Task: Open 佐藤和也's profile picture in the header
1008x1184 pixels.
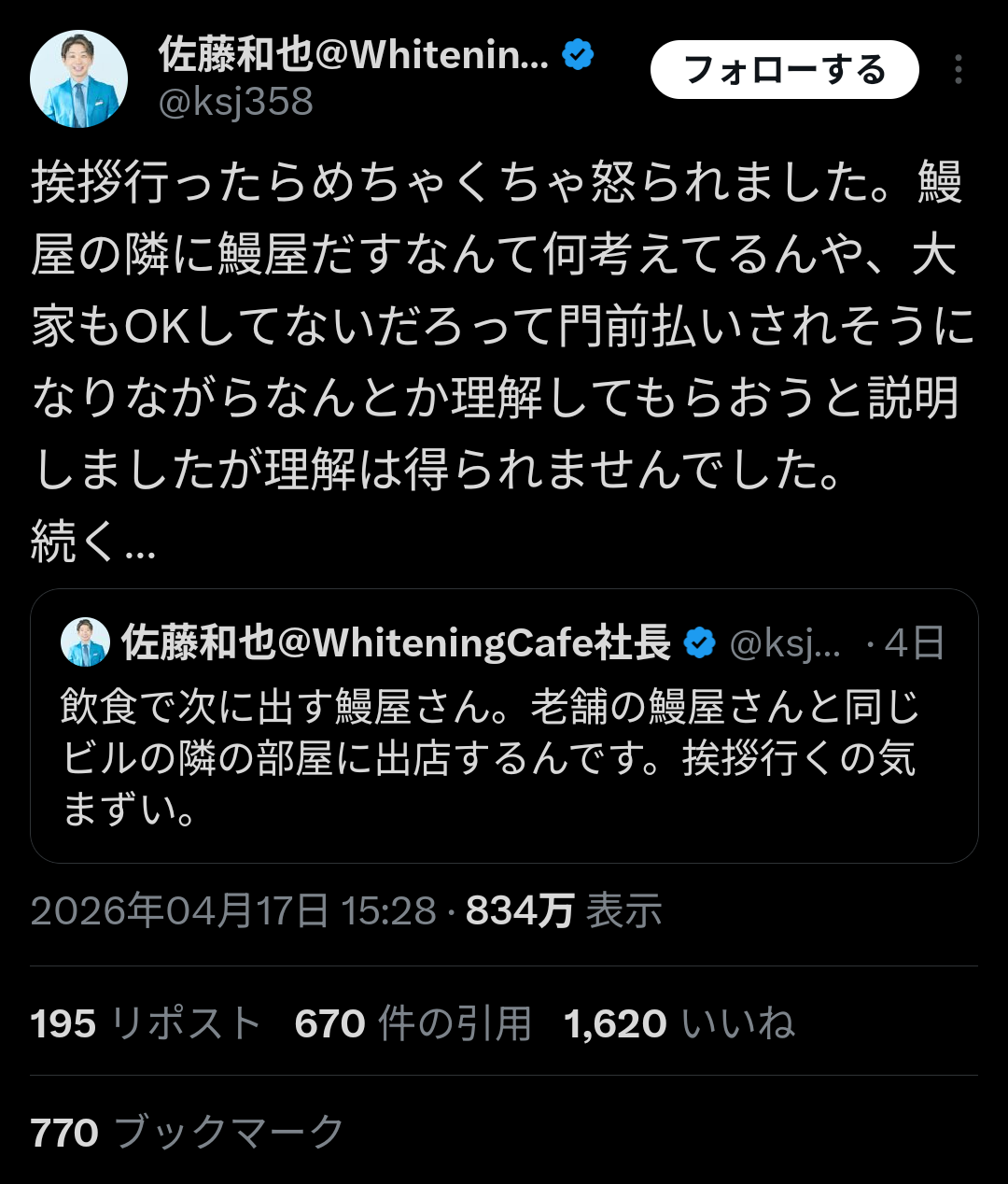Action: (x=78, y=79)
